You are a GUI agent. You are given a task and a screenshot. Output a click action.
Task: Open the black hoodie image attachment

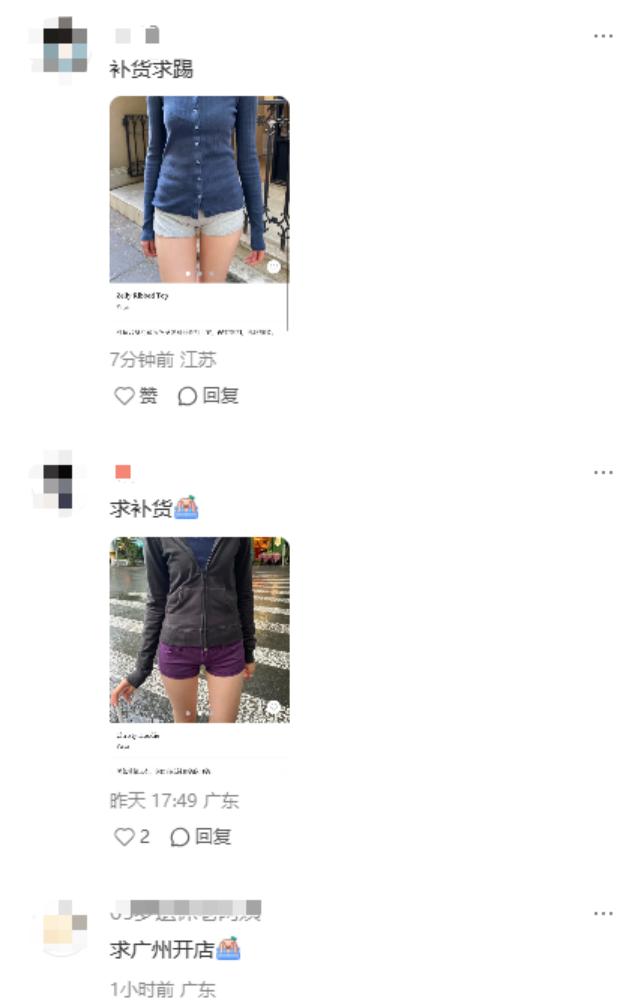[x=199, y=656]
